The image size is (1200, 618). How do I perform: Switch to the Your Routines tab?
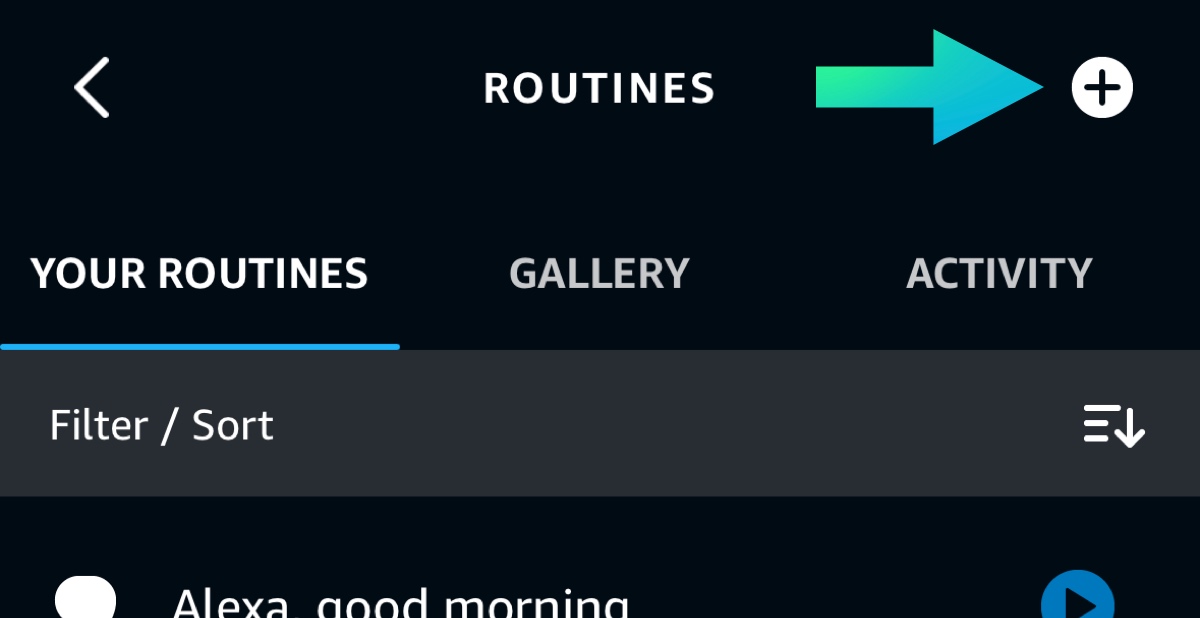(199, 273)
